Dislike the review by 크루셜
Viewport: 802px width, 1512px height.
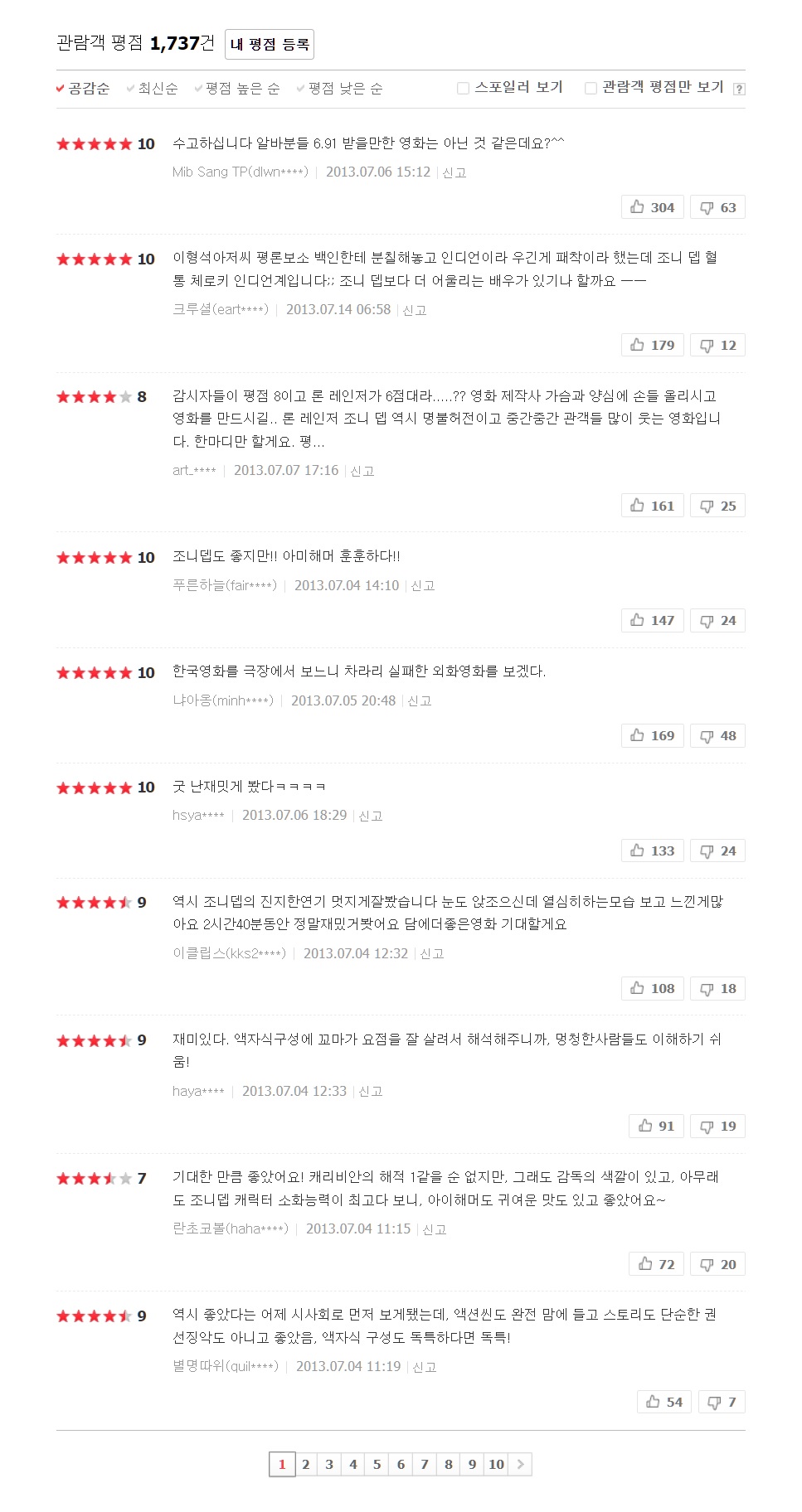click(x=717, y=345)
